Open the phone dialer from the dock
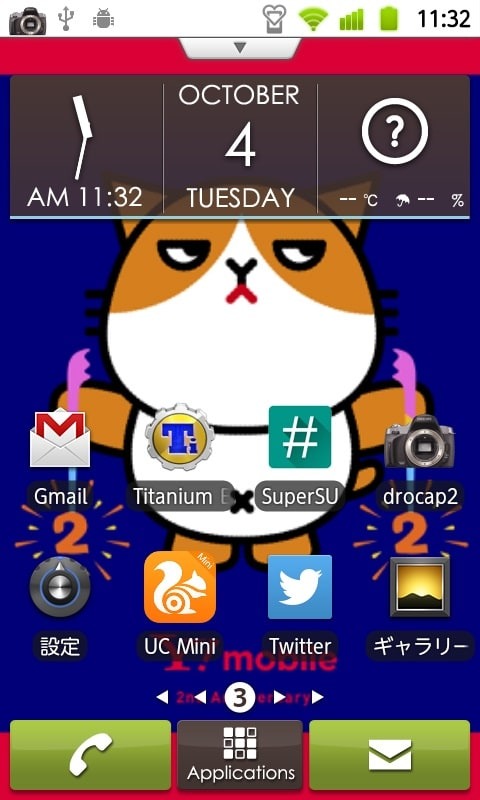 coord(90,755)
